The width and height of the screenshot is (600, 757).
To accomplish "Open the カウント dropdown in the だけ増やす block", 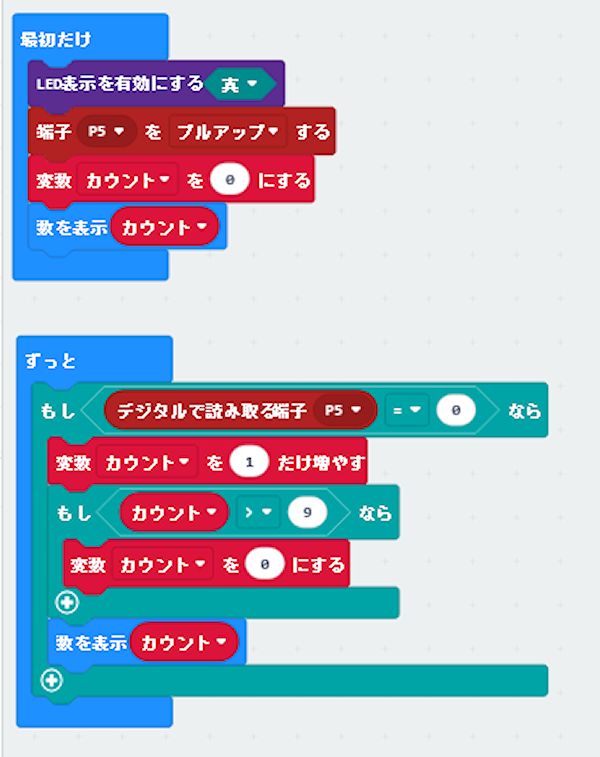I will 147,462.
